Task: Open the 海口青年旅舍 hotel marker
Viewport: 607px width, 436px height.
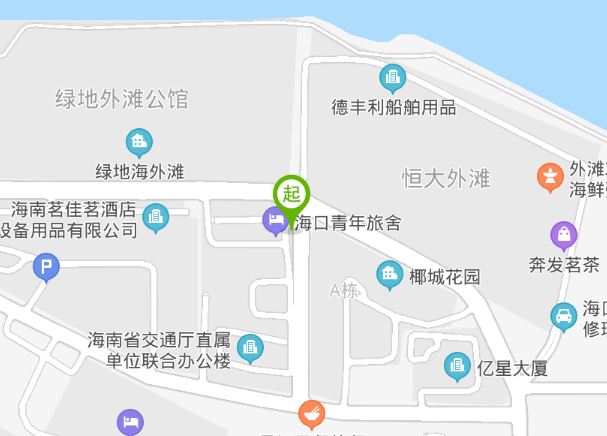Action: pyautogui.click(x=273, y=222)
